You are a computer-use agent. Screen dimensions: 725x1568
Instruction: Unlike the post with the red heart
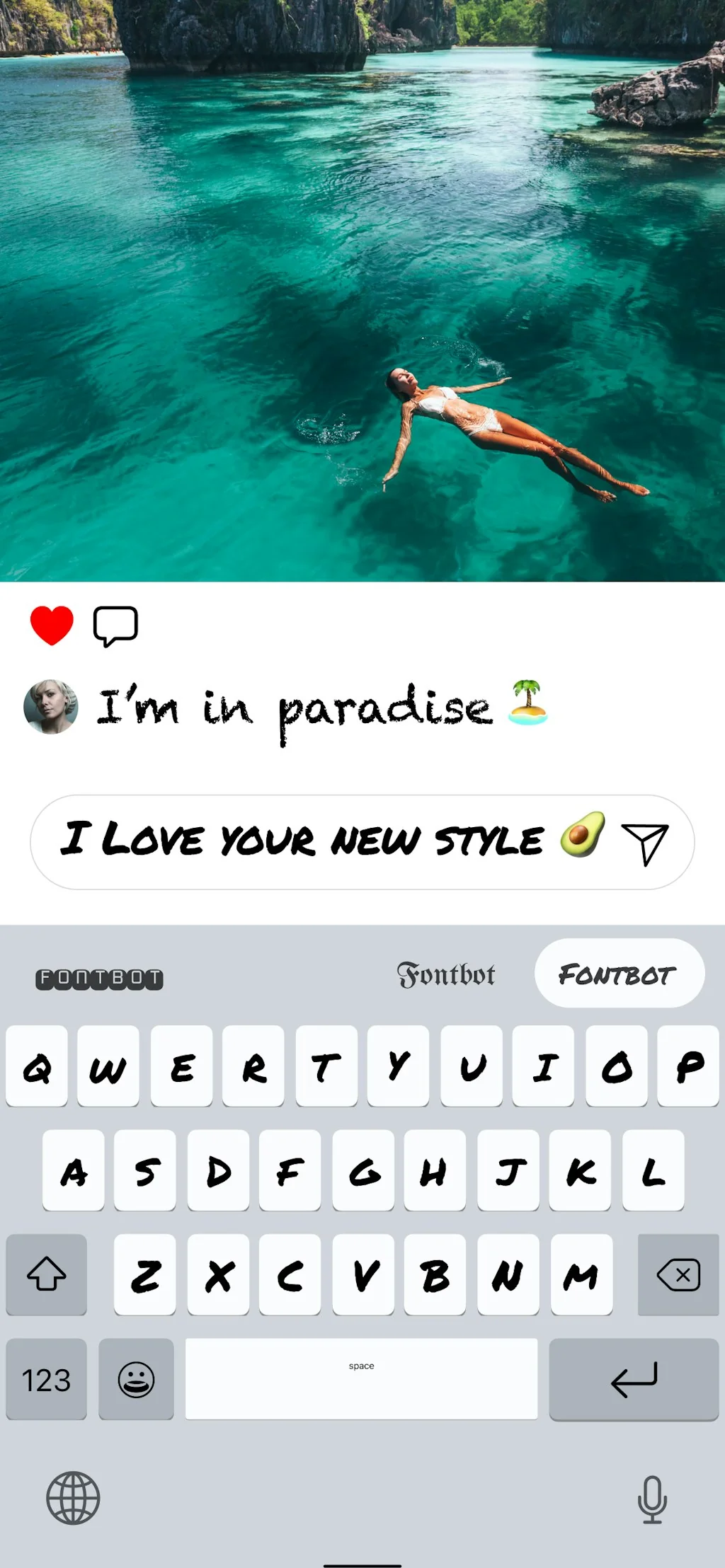52,626
